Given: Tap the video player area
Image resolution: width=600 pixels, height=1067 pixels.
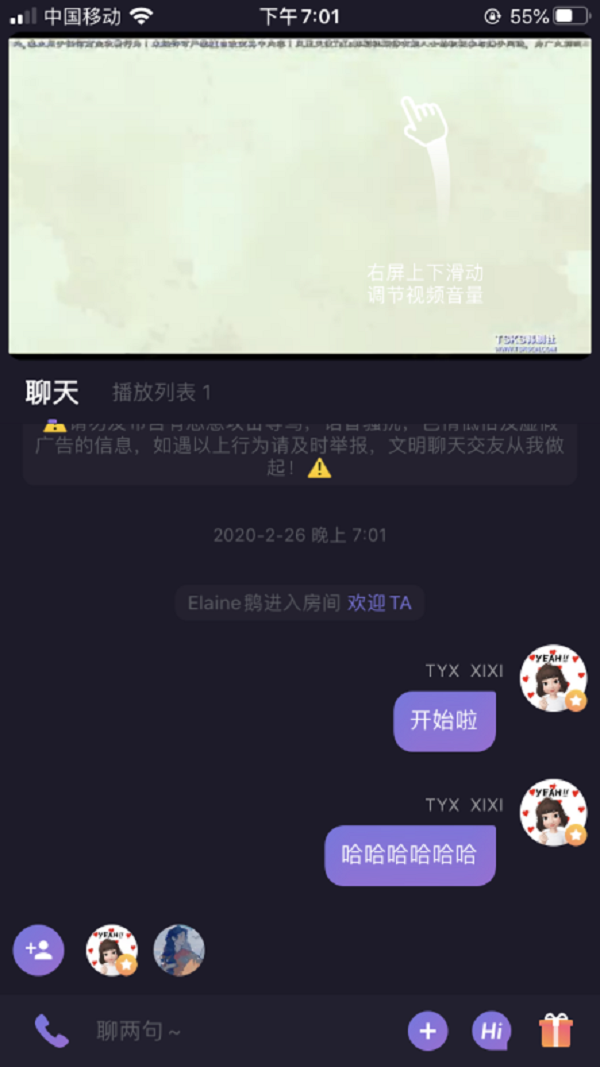Looking at the screenshot, I should 300,196.
